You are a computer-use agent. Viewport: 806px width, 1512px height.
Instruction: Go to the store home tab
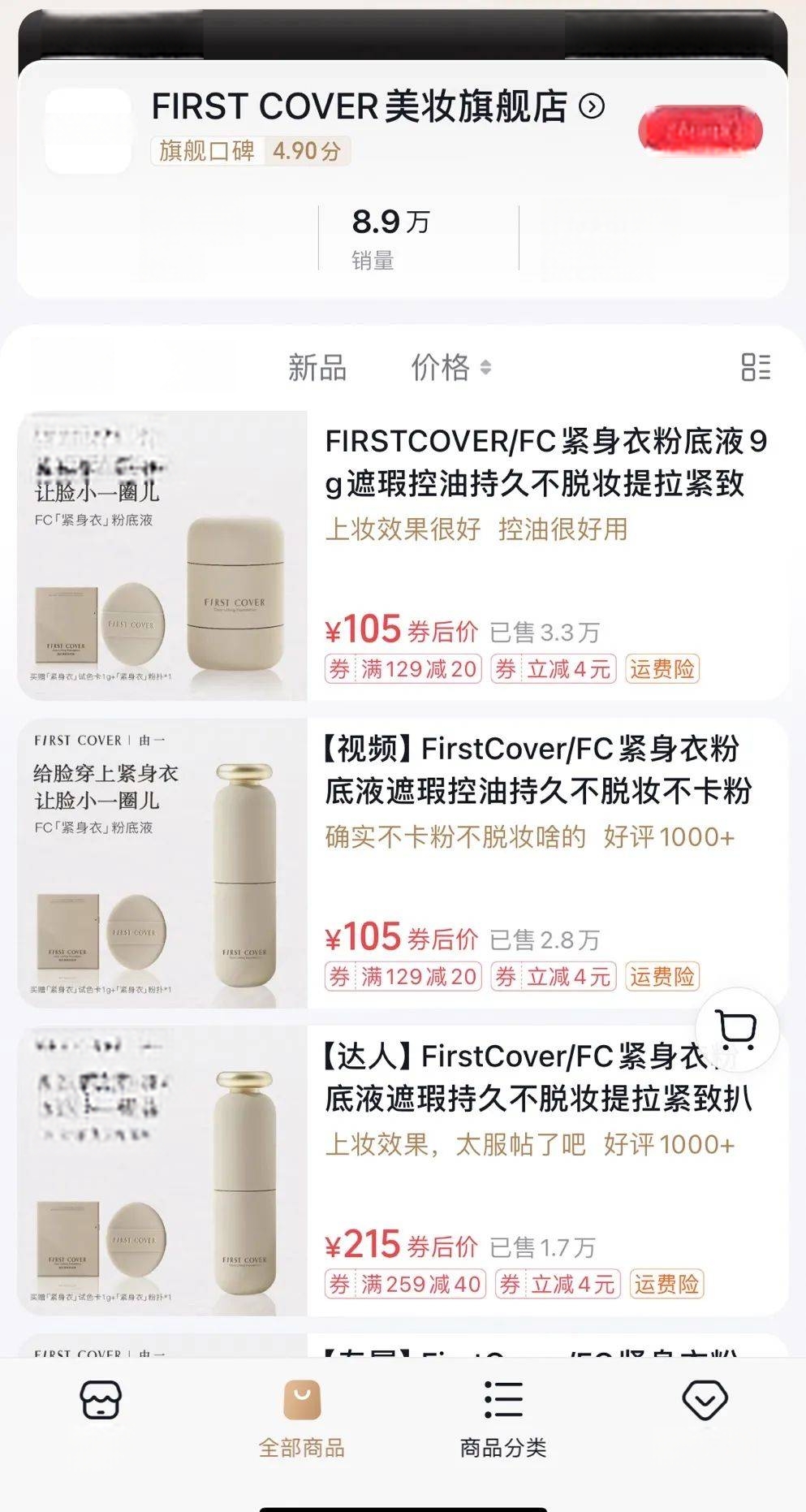[101, 1401]
